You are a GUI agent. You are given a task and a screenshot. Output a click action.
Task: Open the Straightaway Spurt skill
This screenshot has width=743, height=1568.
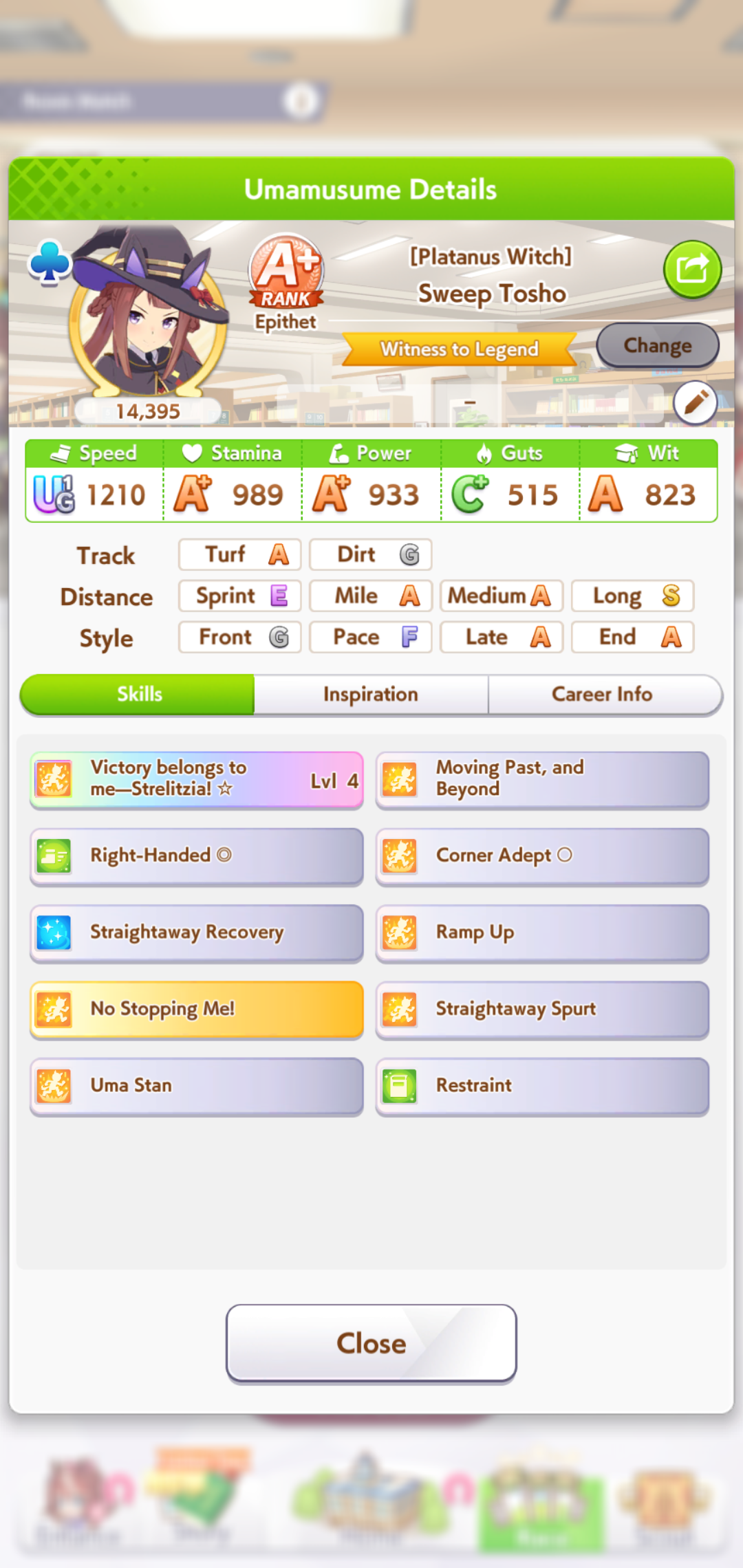[542, 1009]
